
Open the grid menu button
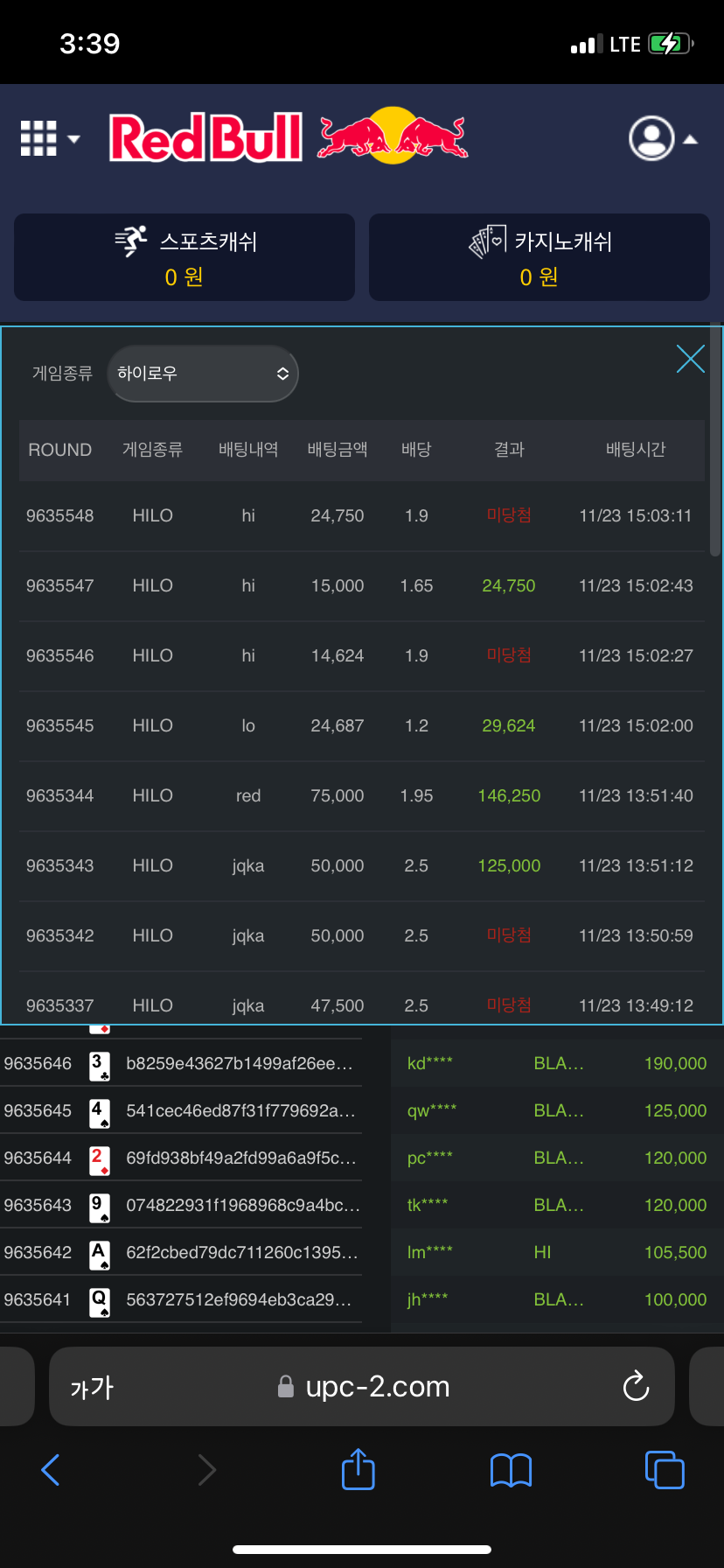pos(48,138)
